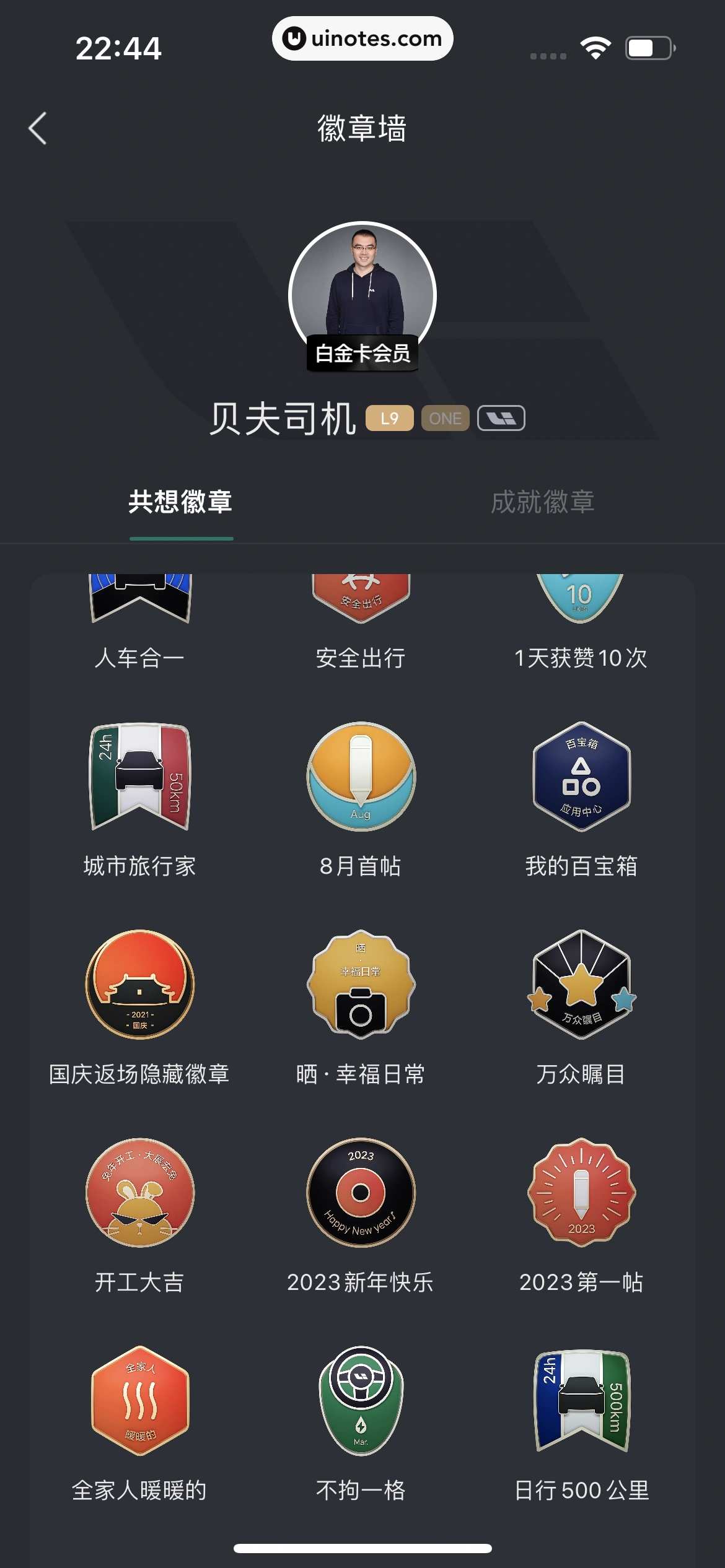
Task: Tap the 开工大吉 rabbit badge
Action: pos(139,1195)
